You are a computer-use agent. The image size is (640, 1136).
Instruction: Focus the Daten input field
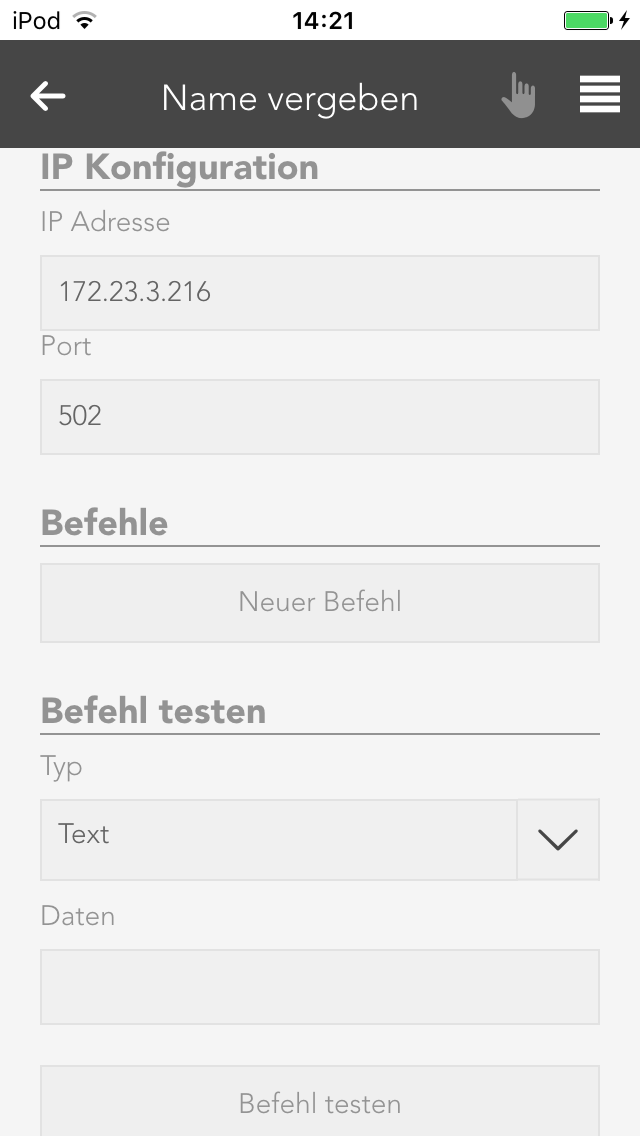(320, 987)
